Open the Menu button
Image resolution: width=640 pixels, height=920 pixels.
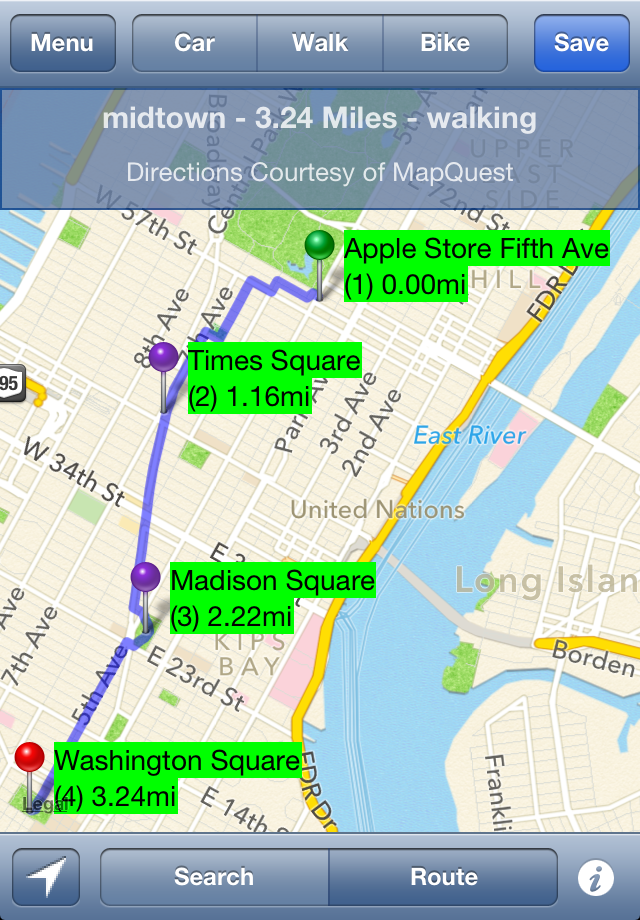(x=62, y=43)
